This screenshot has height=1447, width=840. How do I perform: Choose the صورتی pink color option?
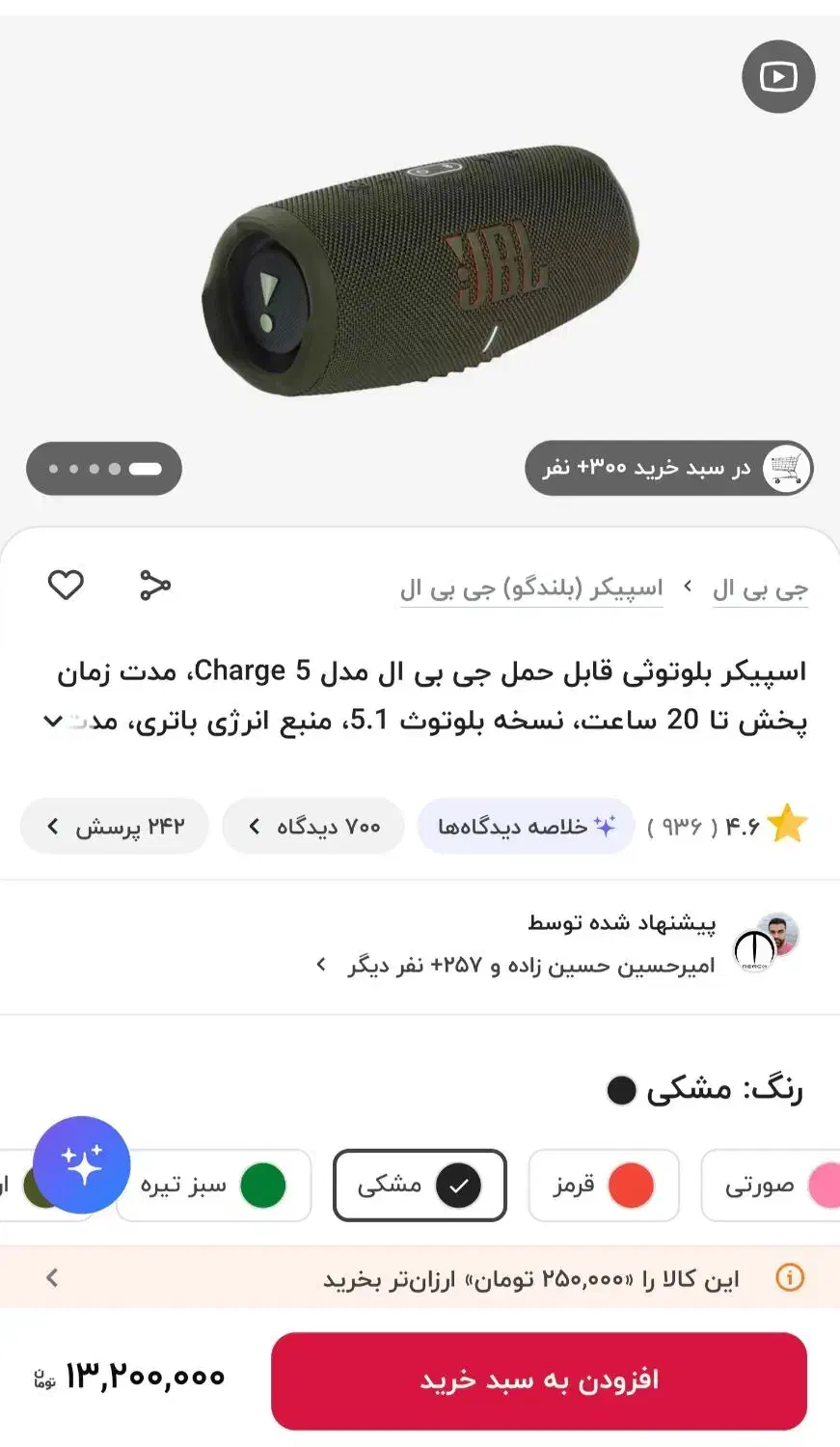click(x=772, y=1185)
